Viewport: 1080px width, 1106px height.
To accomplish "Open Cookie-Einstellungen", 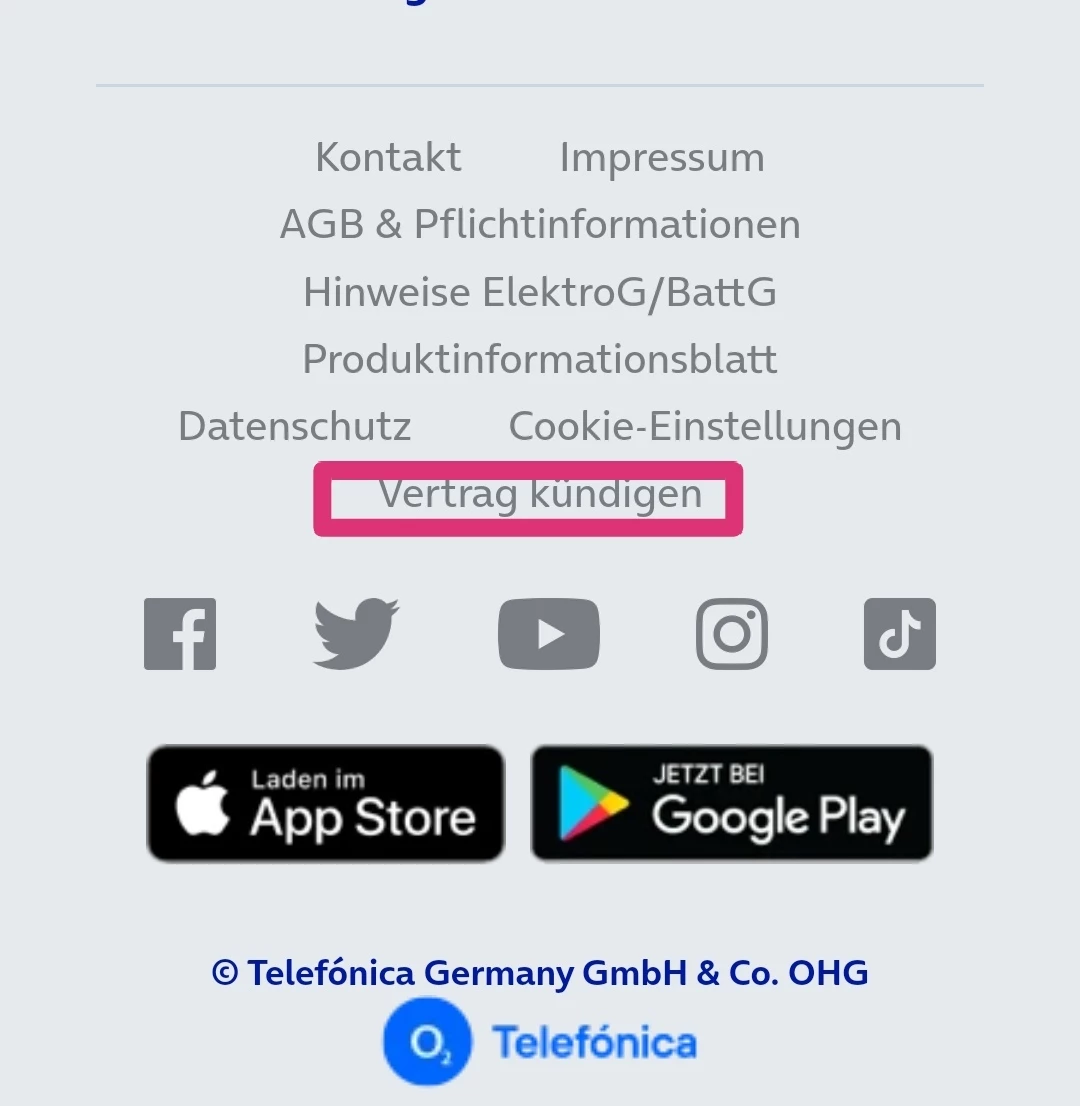I will click(705, 427).
